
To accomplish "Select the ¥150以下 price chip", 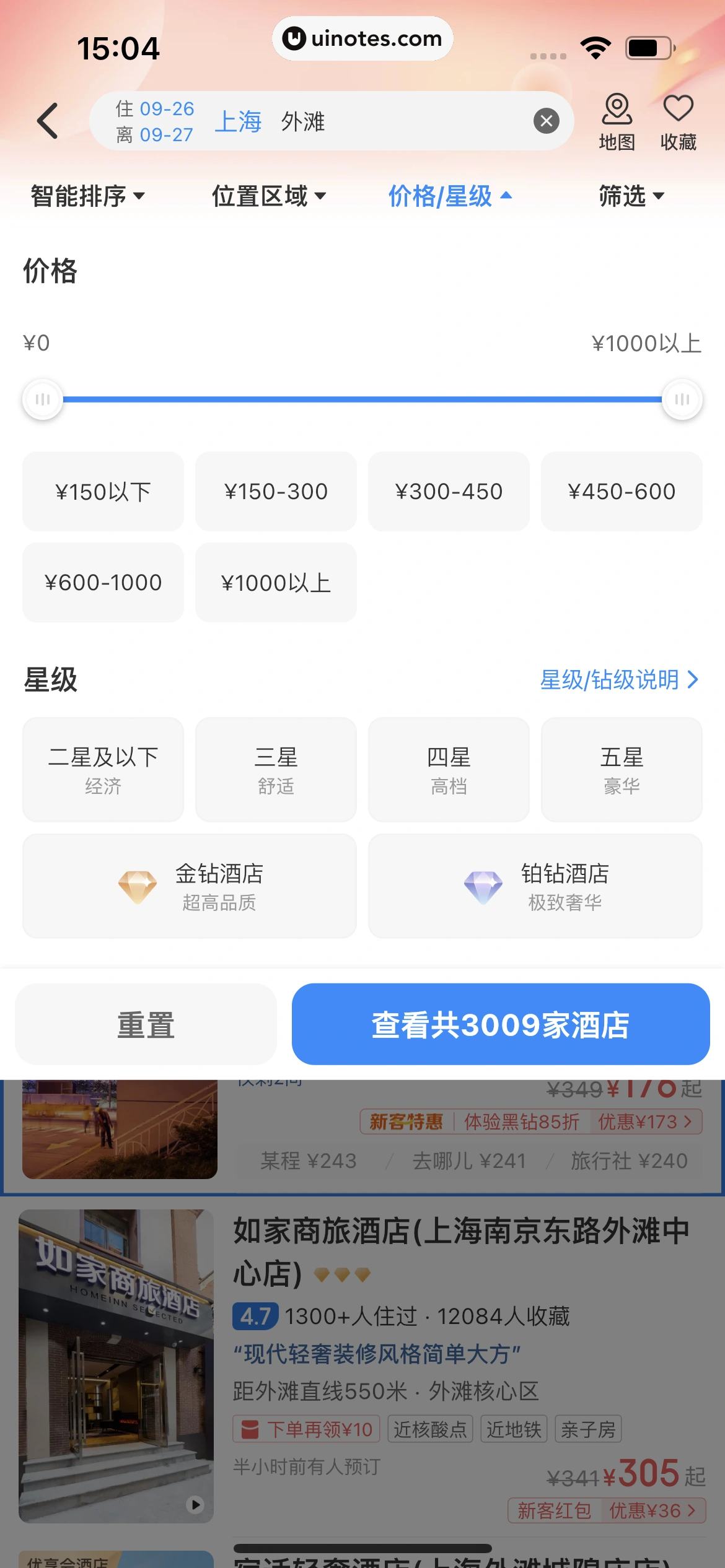I will [x=103, y=492].
